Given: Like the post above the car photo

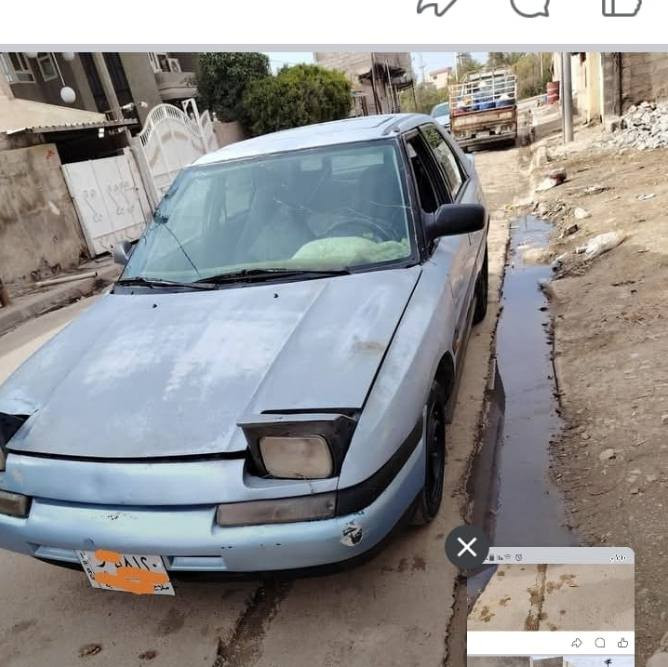Looking at the screenshot, I should point(621,7).
